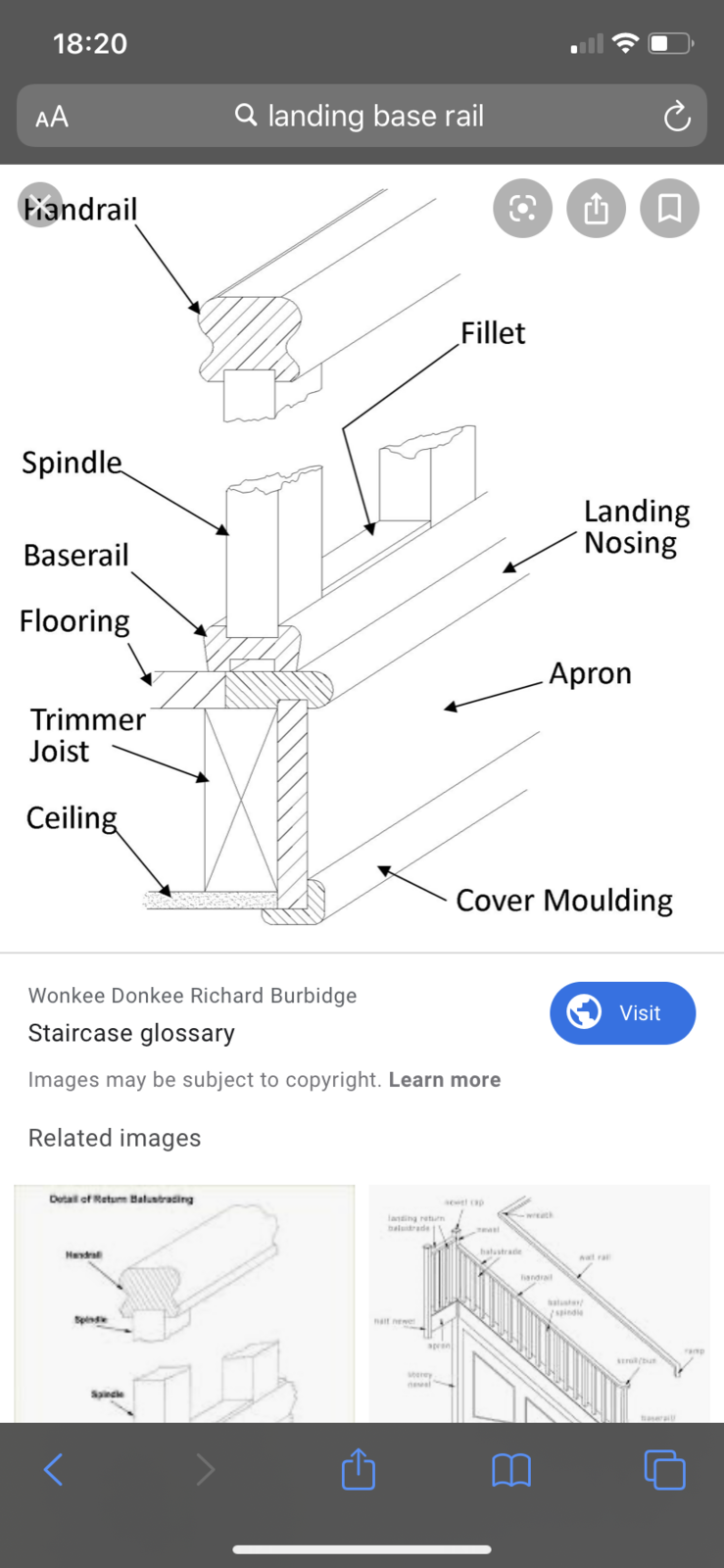The image size is (724, 1568).
Task: Show all open tabs
Action: click(x=664, y=1469)
